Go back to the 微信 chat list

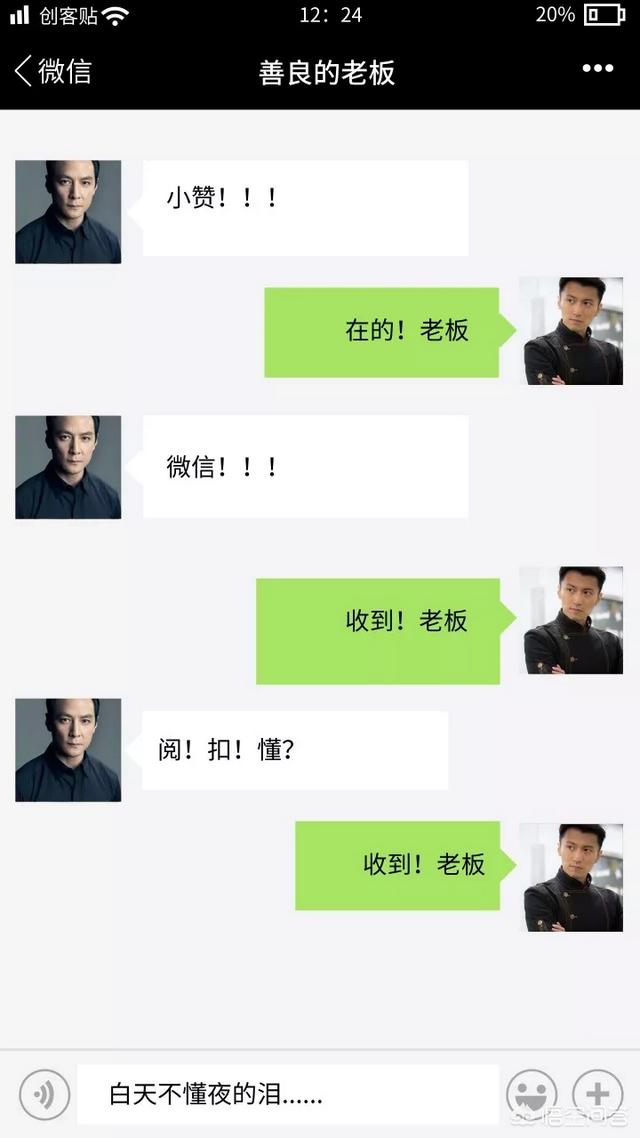(x=52, y=71)
